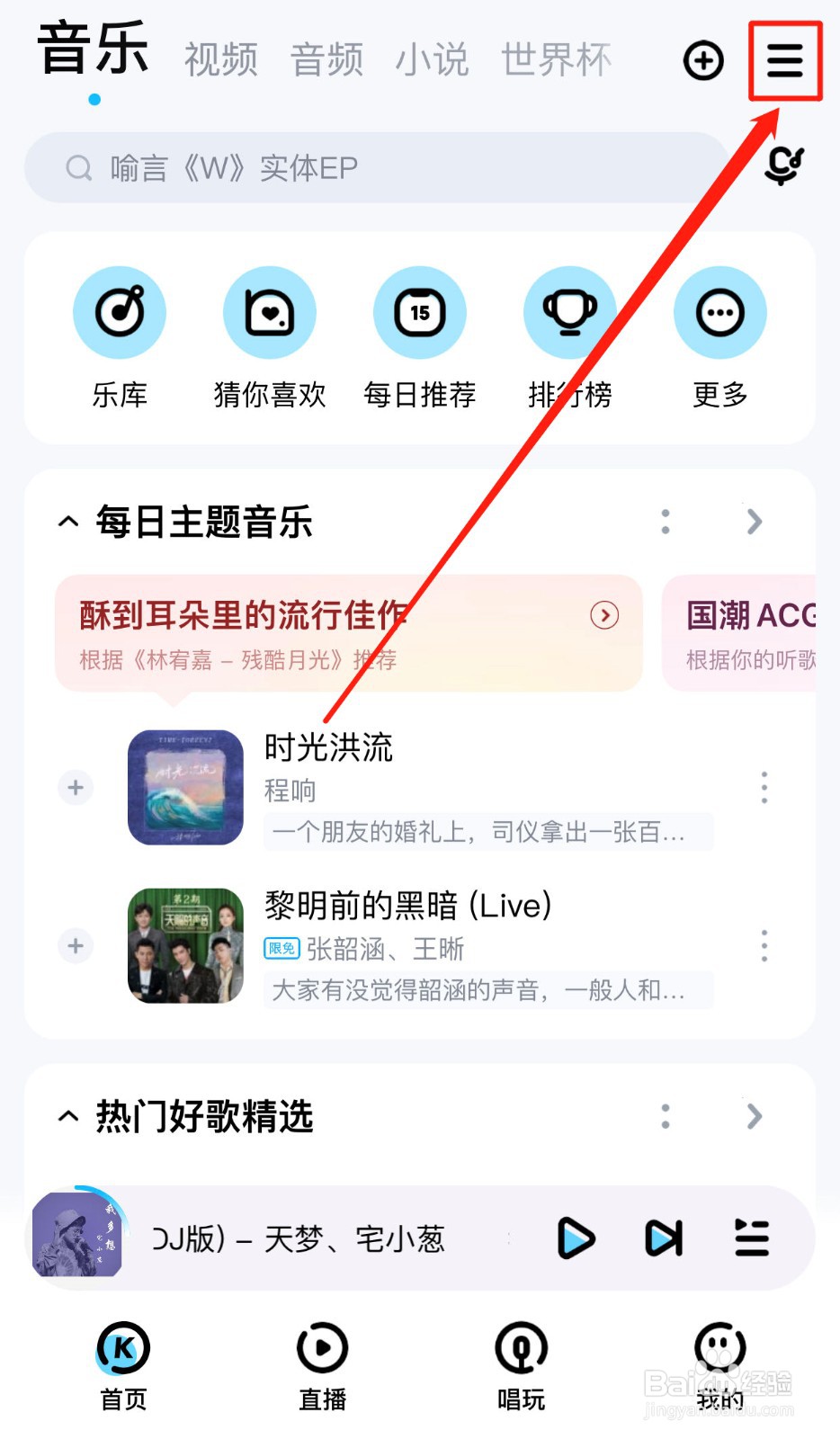Tap the 更多 more features icon
Viewport: 840px width, 1439px height.
pos(719,312)
